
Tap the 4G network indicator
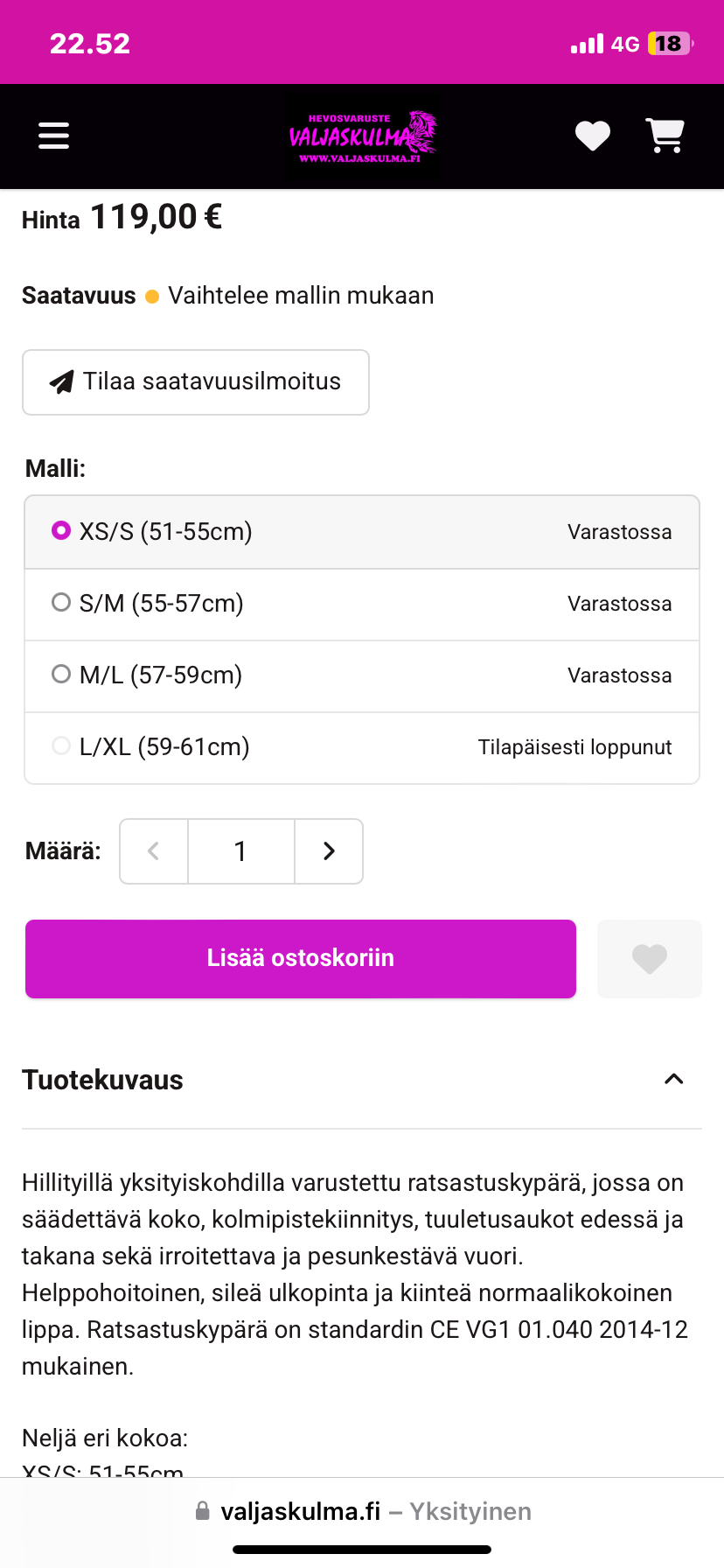623,43
